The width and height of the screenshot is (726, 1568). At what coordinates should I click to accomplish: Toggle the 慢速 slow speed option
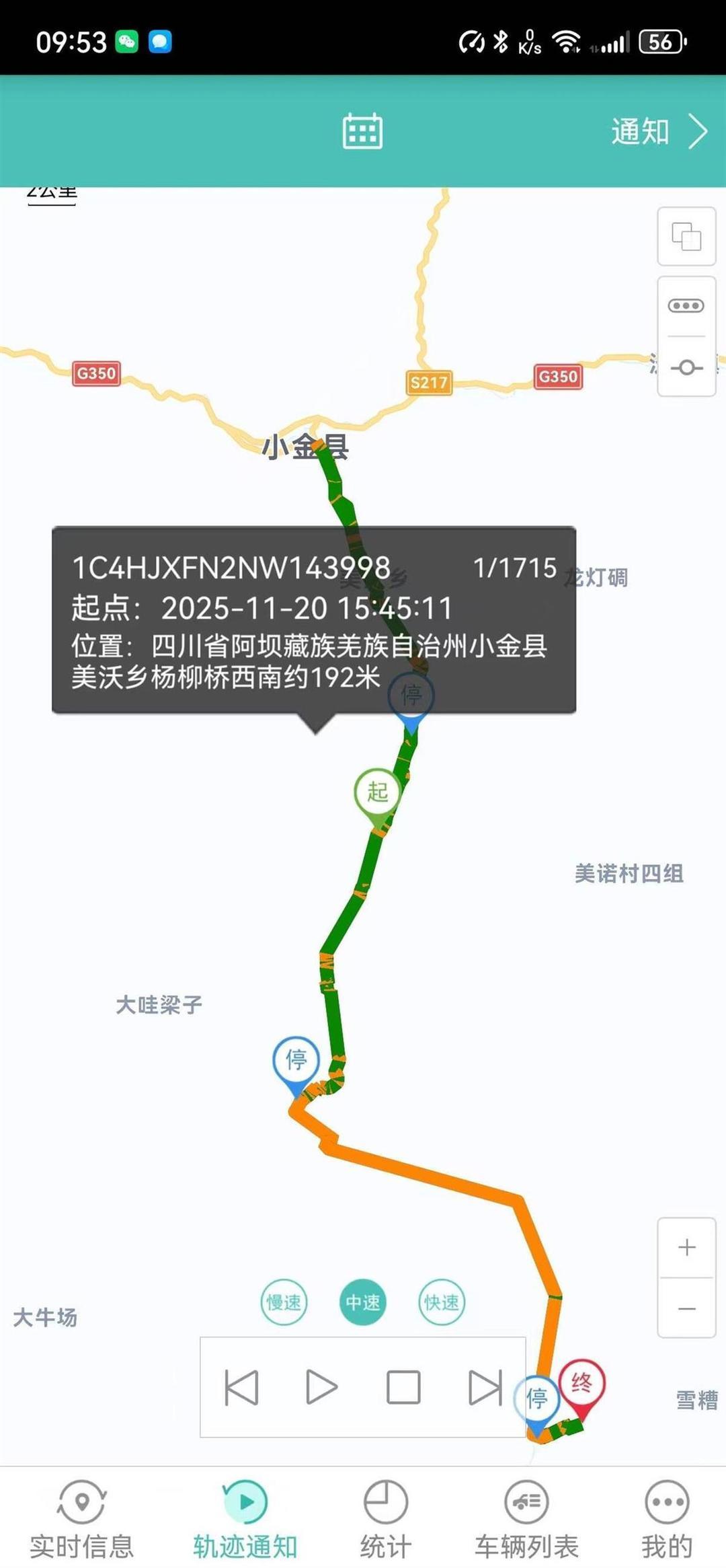284,1301
